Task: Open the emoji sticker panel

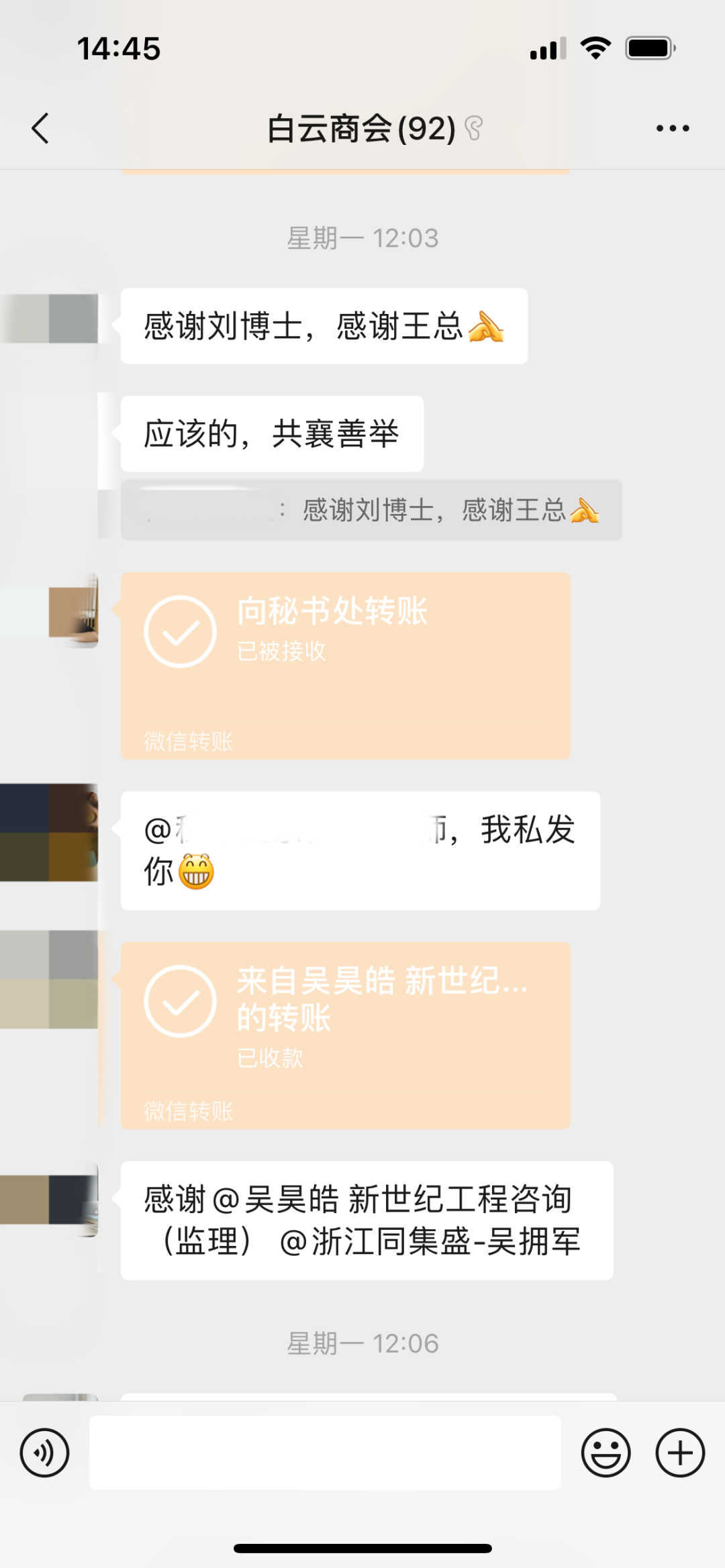Action: [x=606, y=1453]
